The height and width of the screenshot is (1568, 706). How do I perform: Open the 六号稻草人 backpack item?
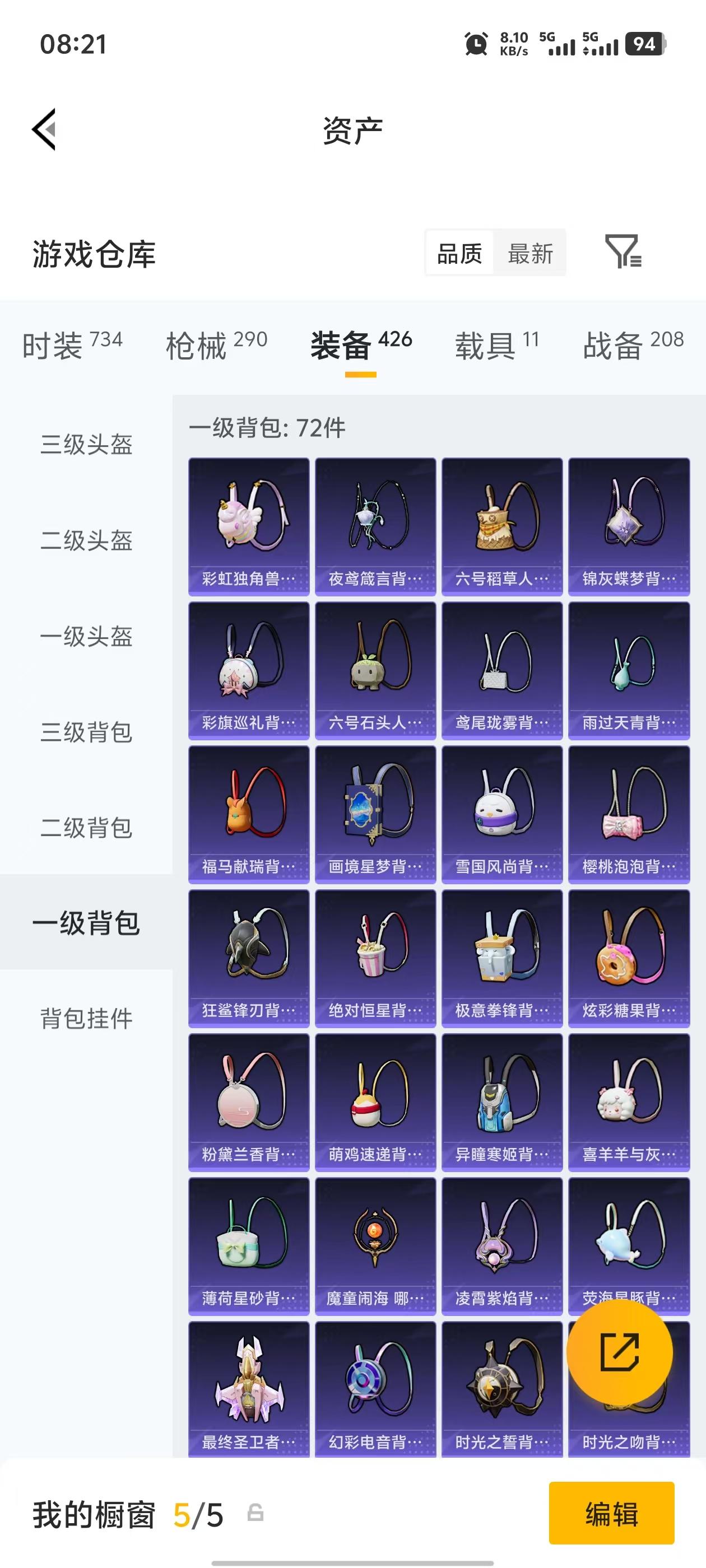502,526
